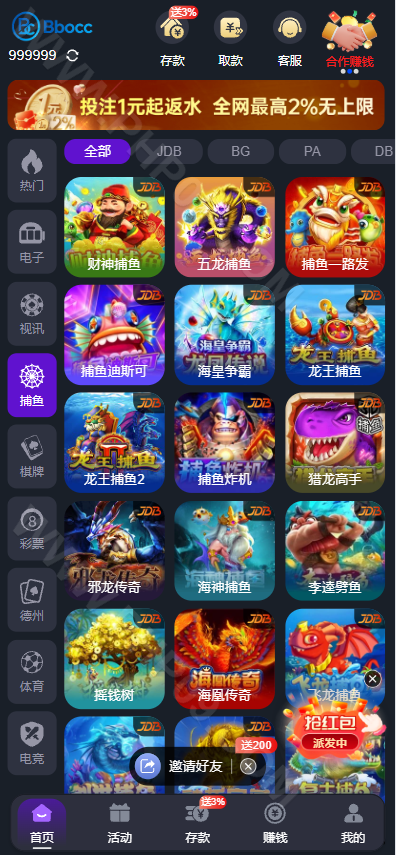Viewport: 396px width, 855px height.
Task: Filter games by the JDB chip
Action: click(169, 152)
